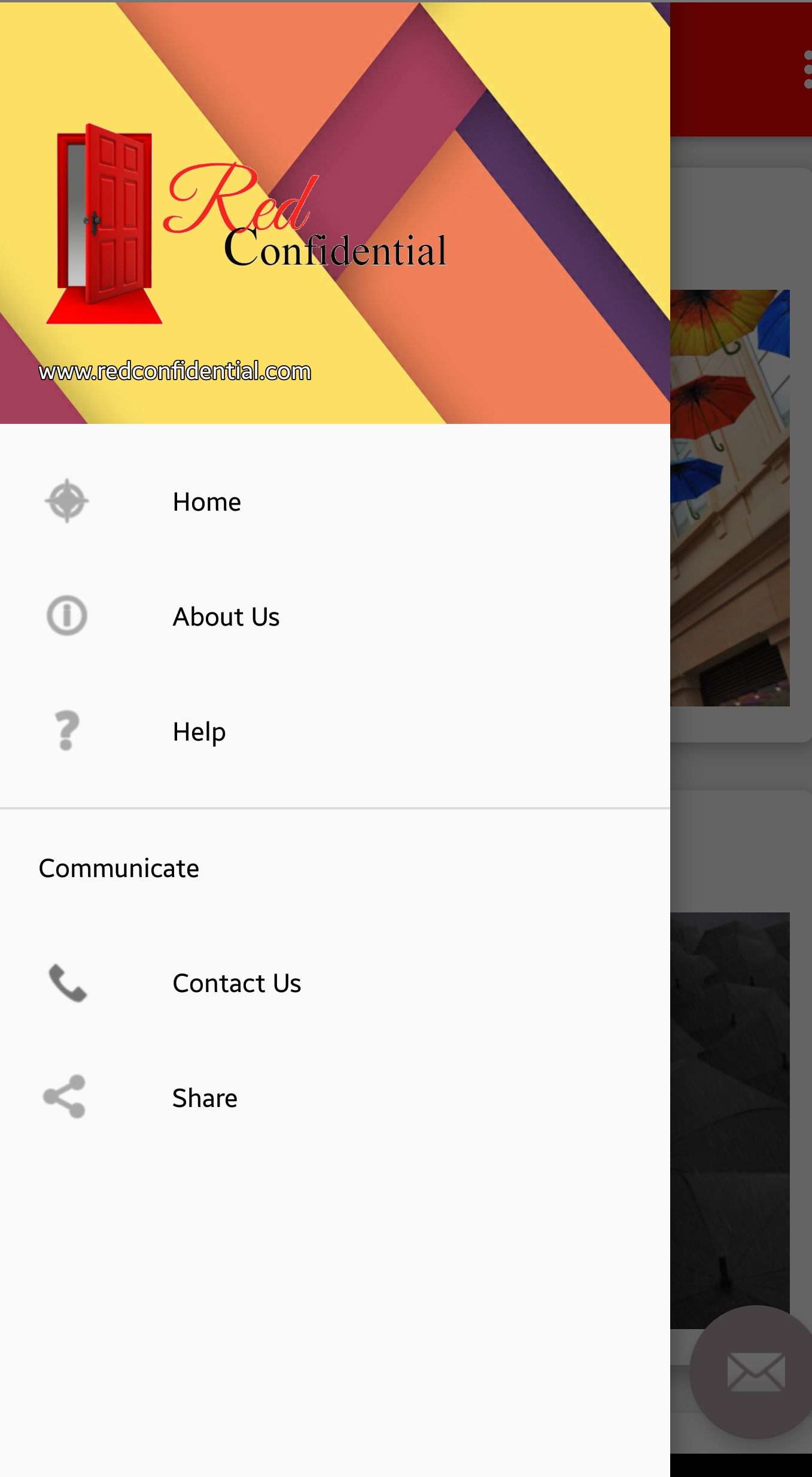The height and width of the screenshot is (1477, 812).
Task: Open the Help section
Action: click(199, 732)
